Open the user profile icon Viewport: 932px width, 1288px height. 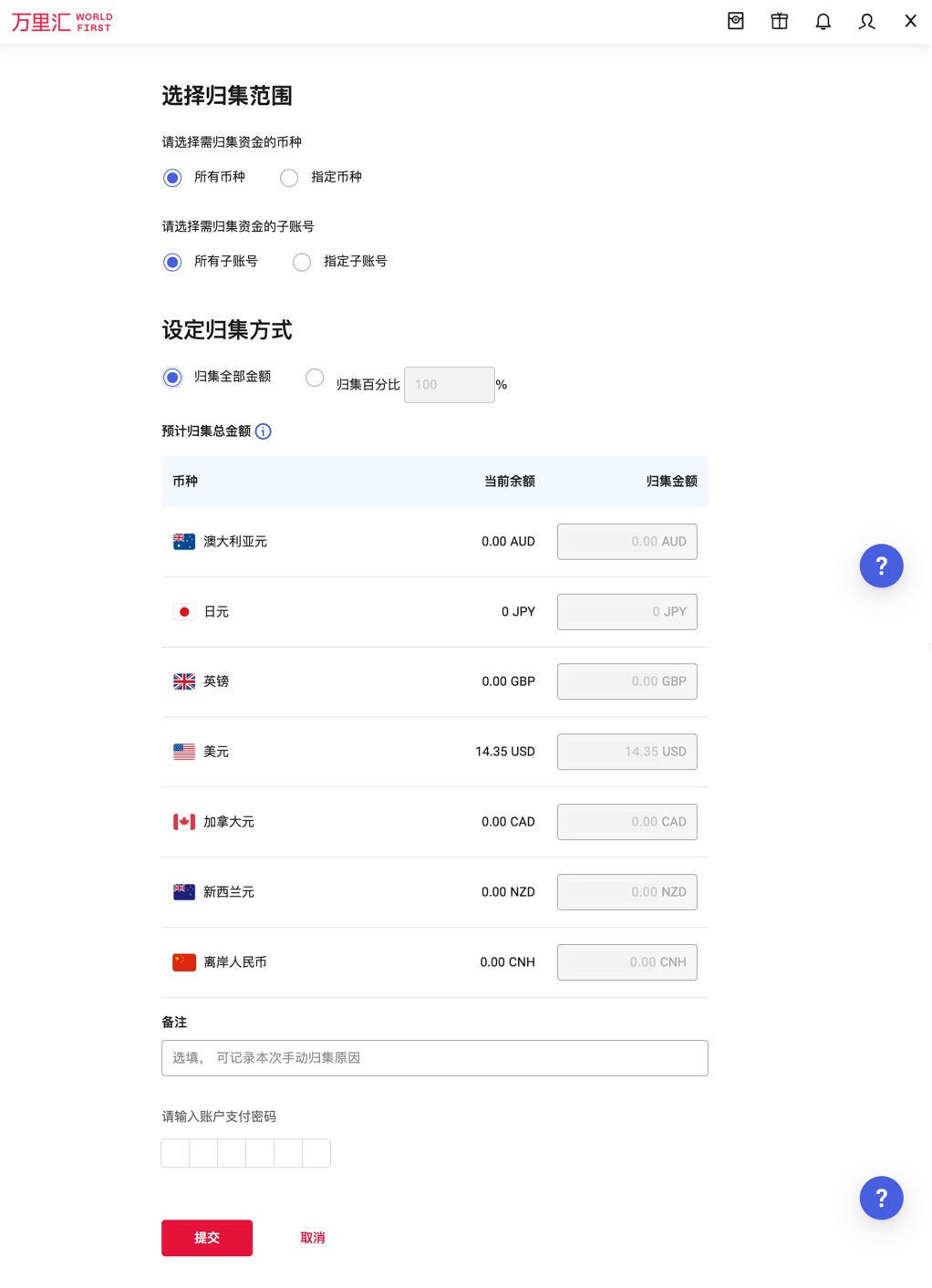866,21
